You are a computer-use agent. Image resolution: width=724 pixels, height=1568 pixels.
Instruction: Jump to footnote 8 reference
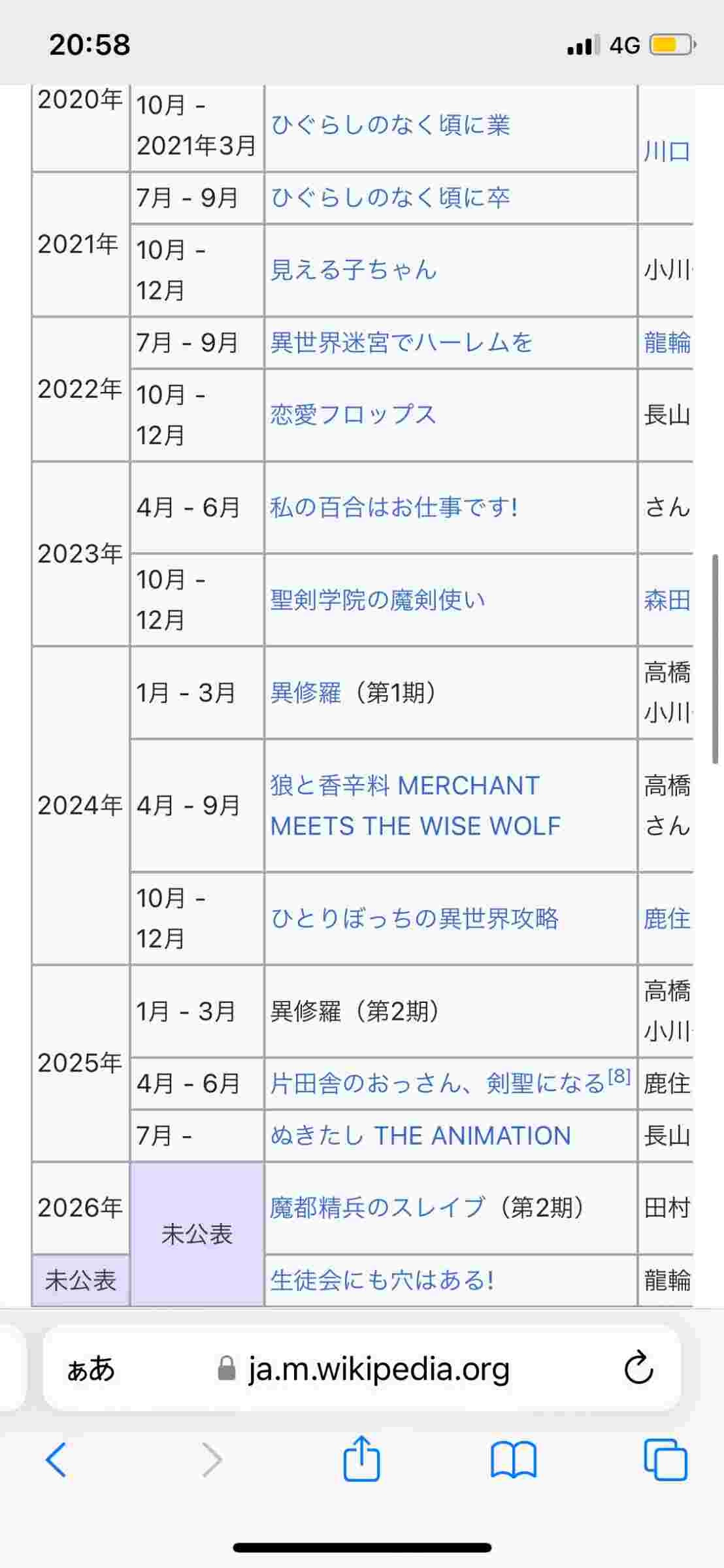click(x=619, y=1075)
